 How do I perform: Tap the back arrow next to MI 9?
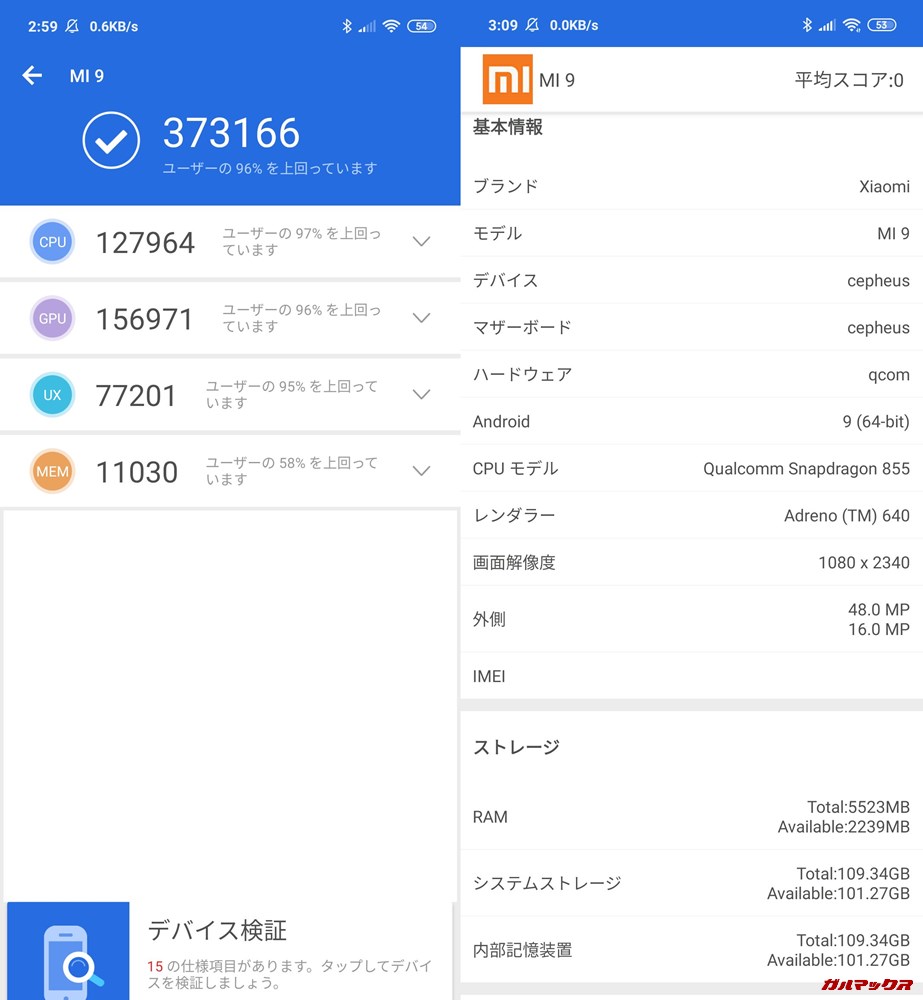[x=31, y=75]
